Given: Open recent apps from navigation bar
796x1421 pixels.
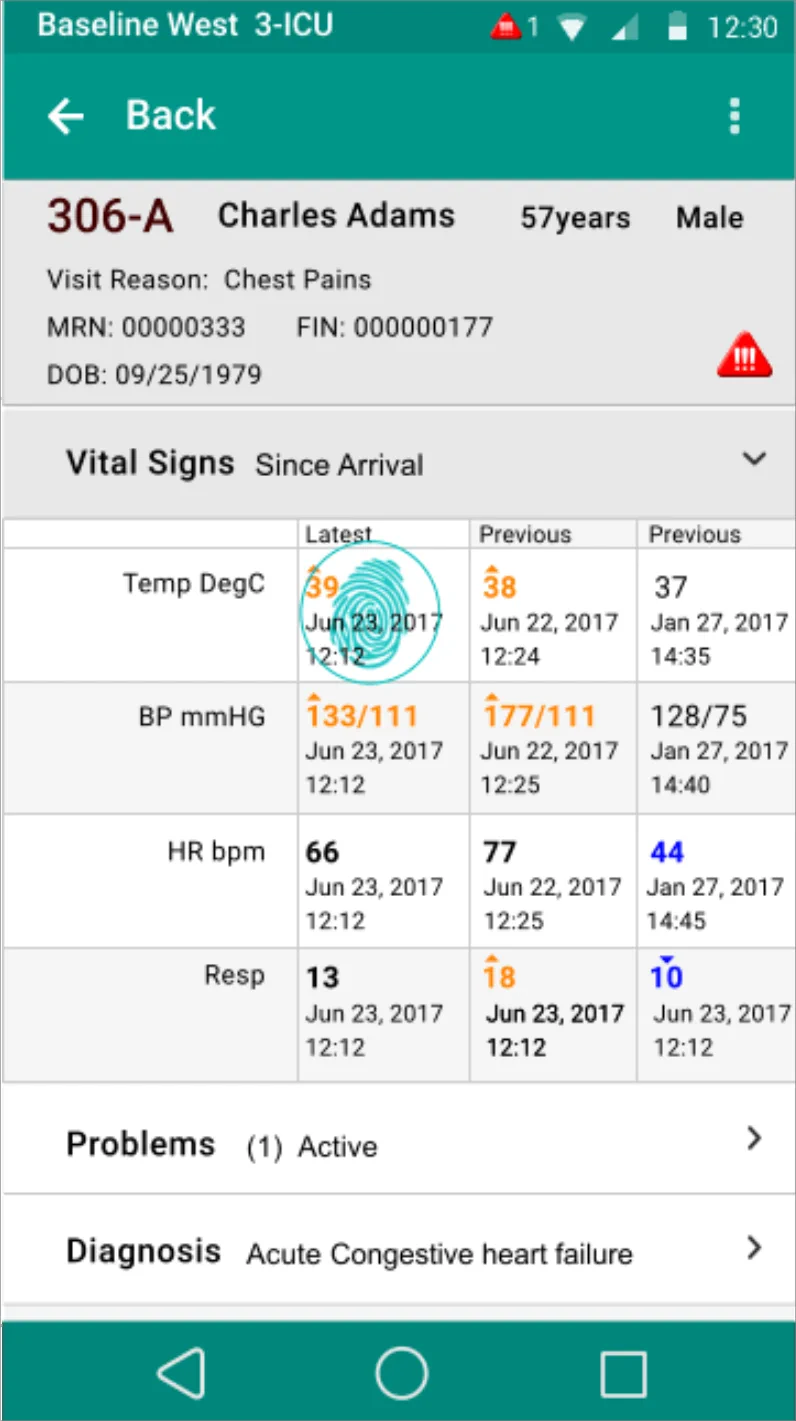Looking at the screenshot, I should (x=622, y=1372).
